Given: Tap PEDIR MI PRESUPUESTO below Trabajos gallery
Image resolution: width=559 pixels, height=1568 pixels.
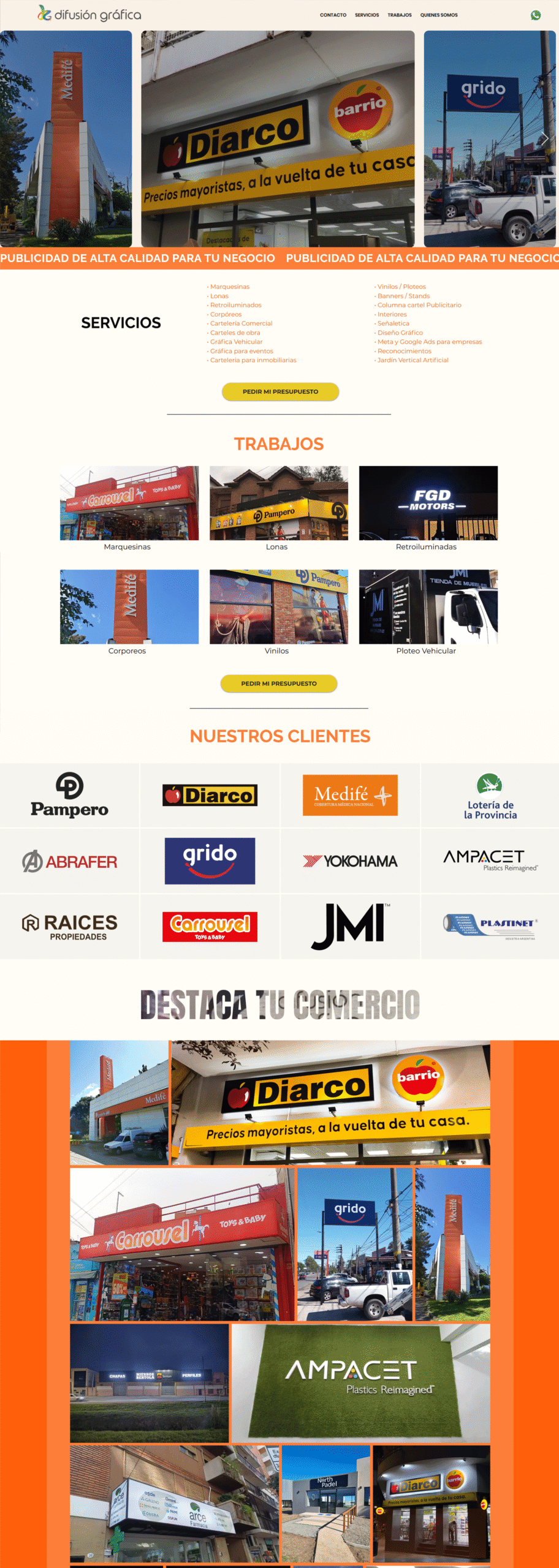Looking at the screenshot, I should tap(278, 683).
